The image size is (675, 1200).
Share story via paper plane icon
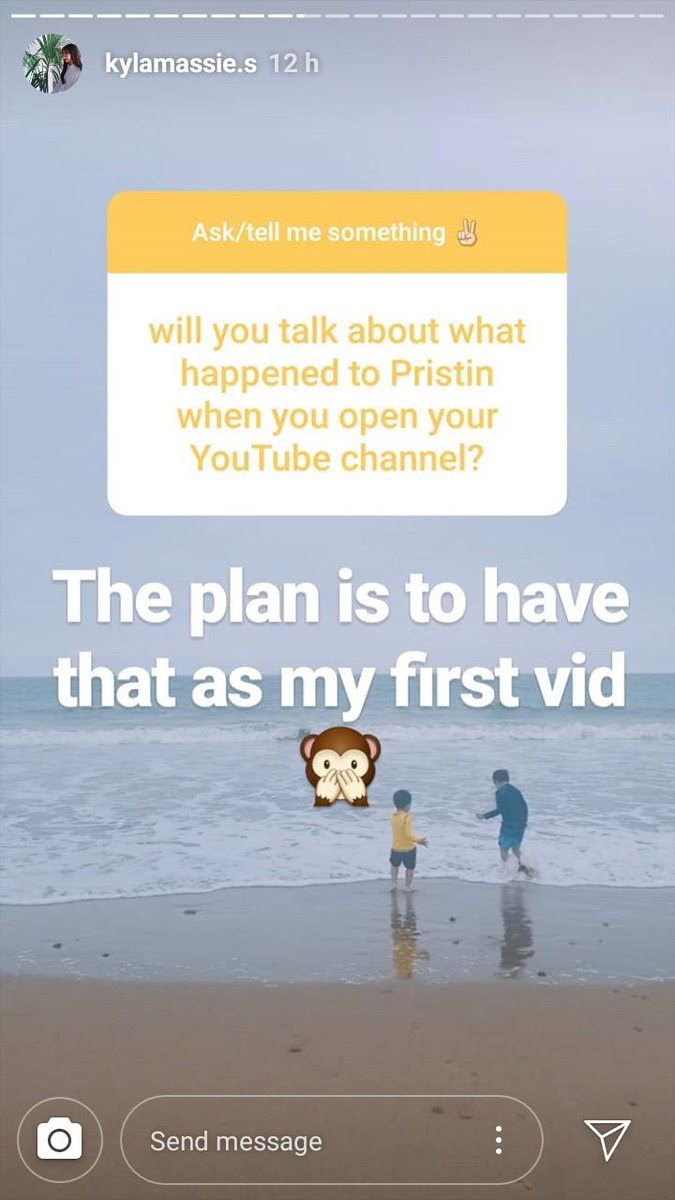607,1139
